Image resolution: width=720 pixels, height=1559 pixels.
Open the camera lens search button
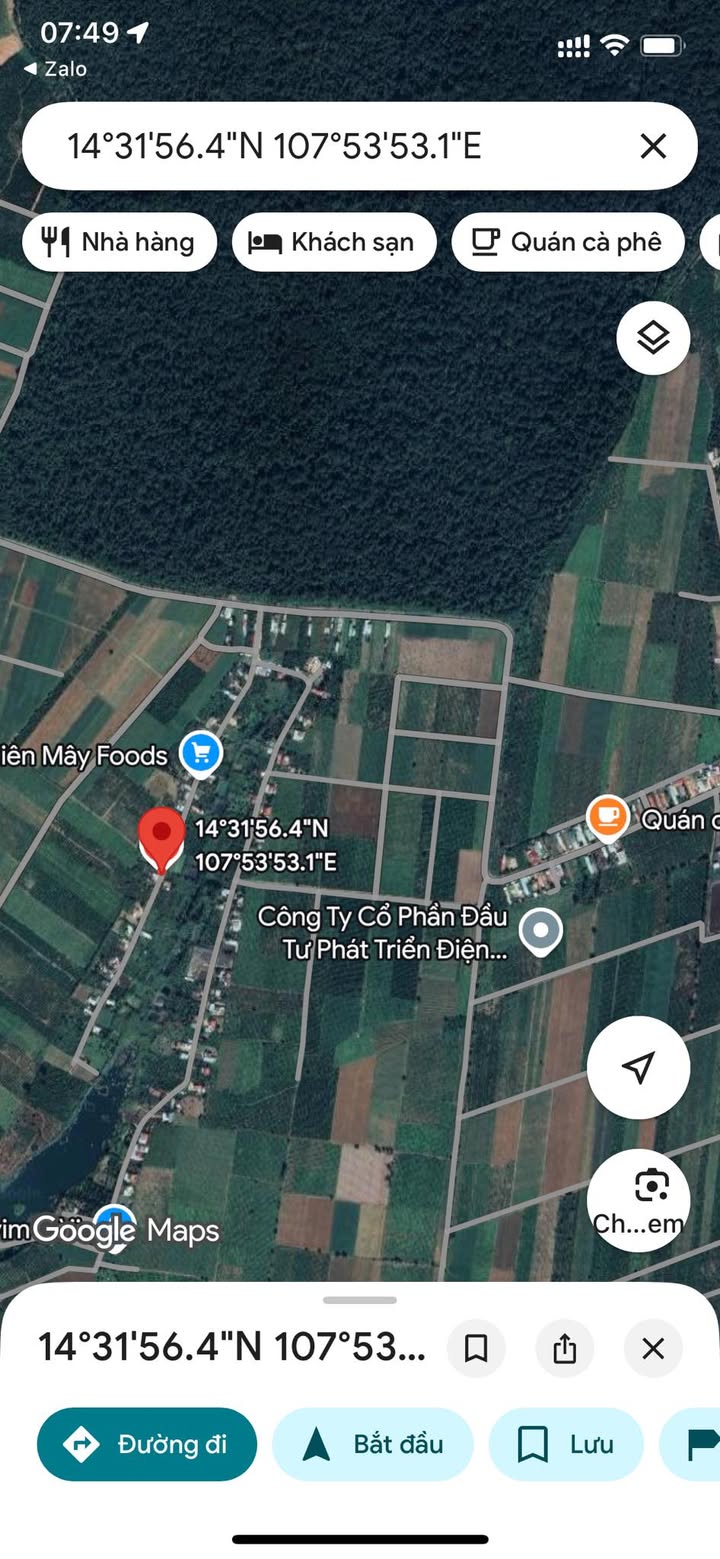click(x=638, y=1200)
